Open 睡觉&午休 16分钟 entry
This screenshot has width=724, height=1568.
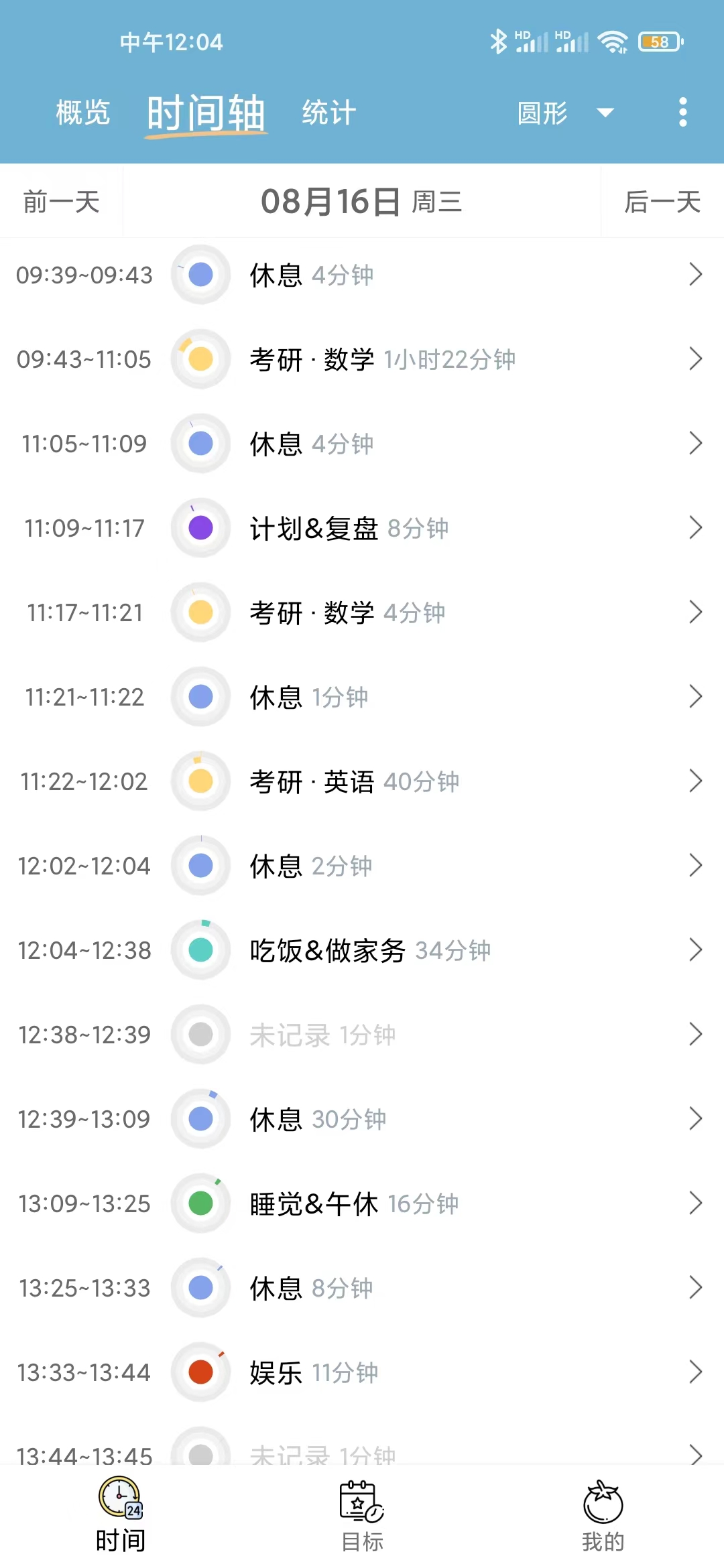pyautogui.click(x=362, y=1203)
